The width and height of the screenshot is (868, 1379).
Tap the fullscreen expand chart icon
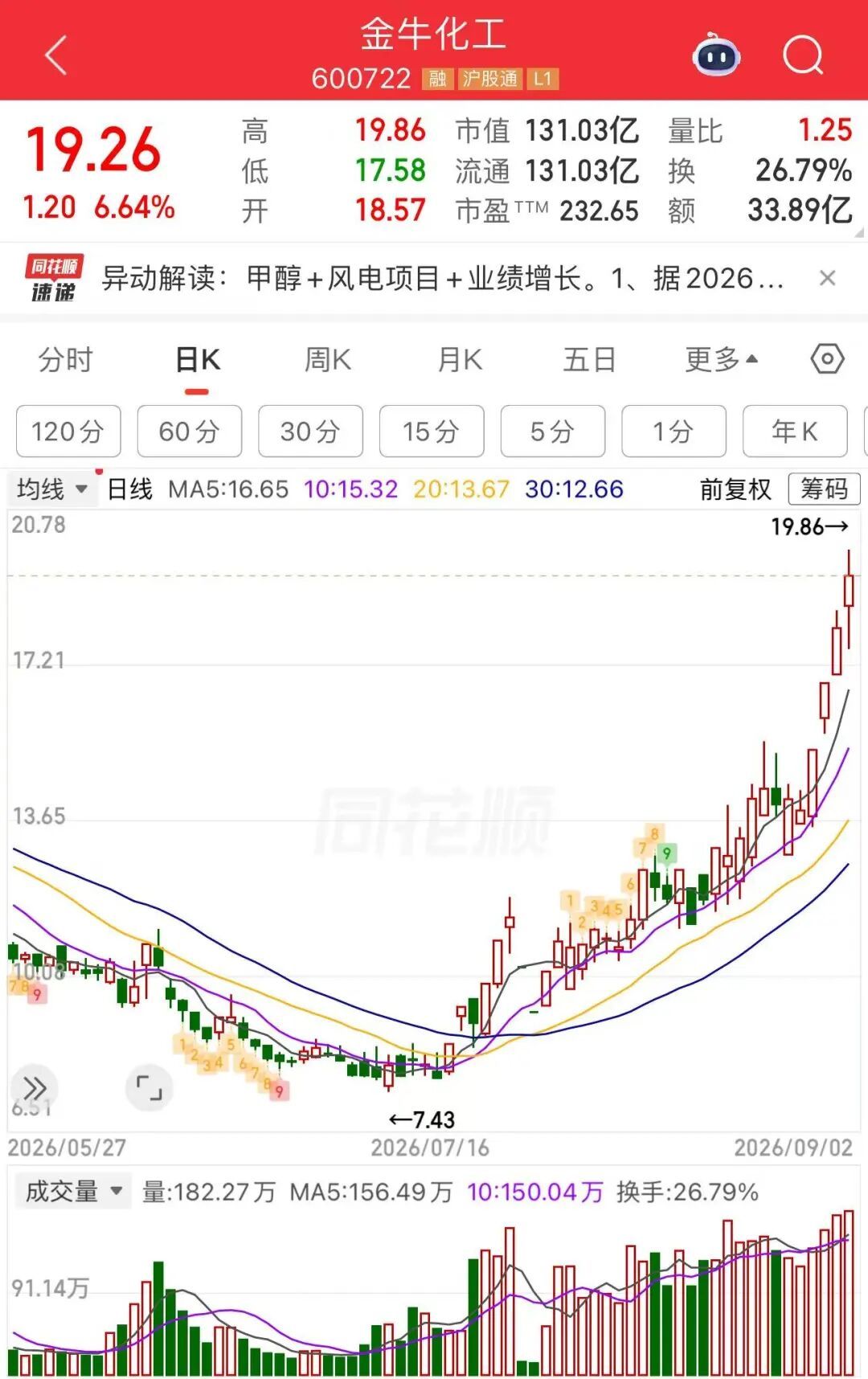pyautogui.click(x=149, y=1088)
